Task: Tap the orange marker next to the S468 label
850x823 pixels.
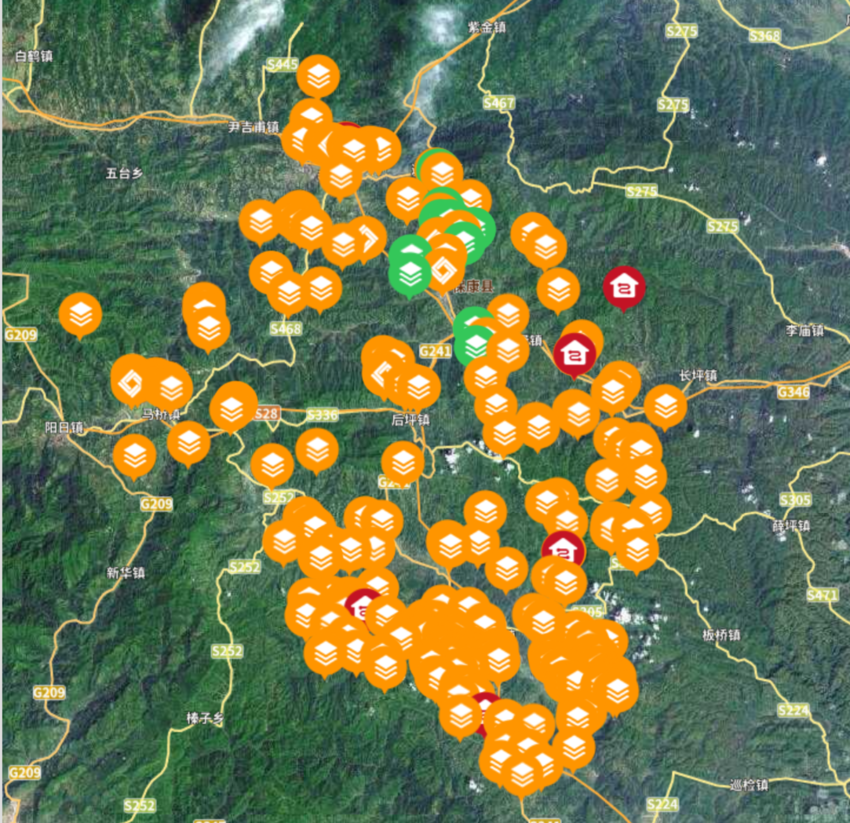Action: [288, 294]
